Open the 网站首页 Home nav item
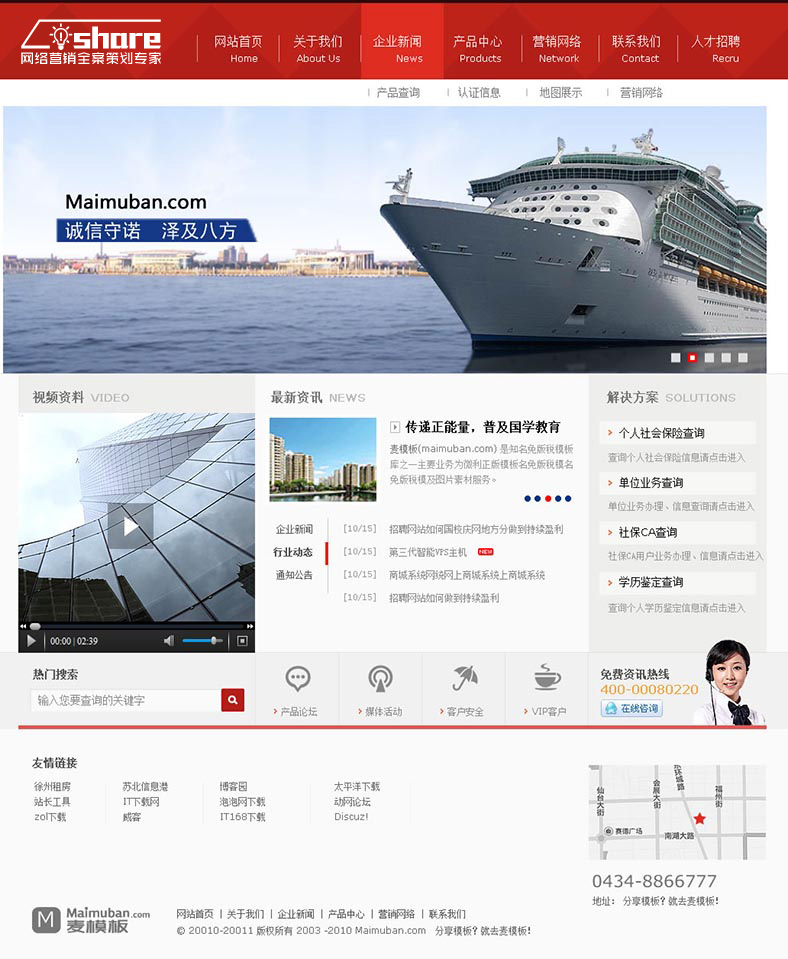 pos(238,48)
